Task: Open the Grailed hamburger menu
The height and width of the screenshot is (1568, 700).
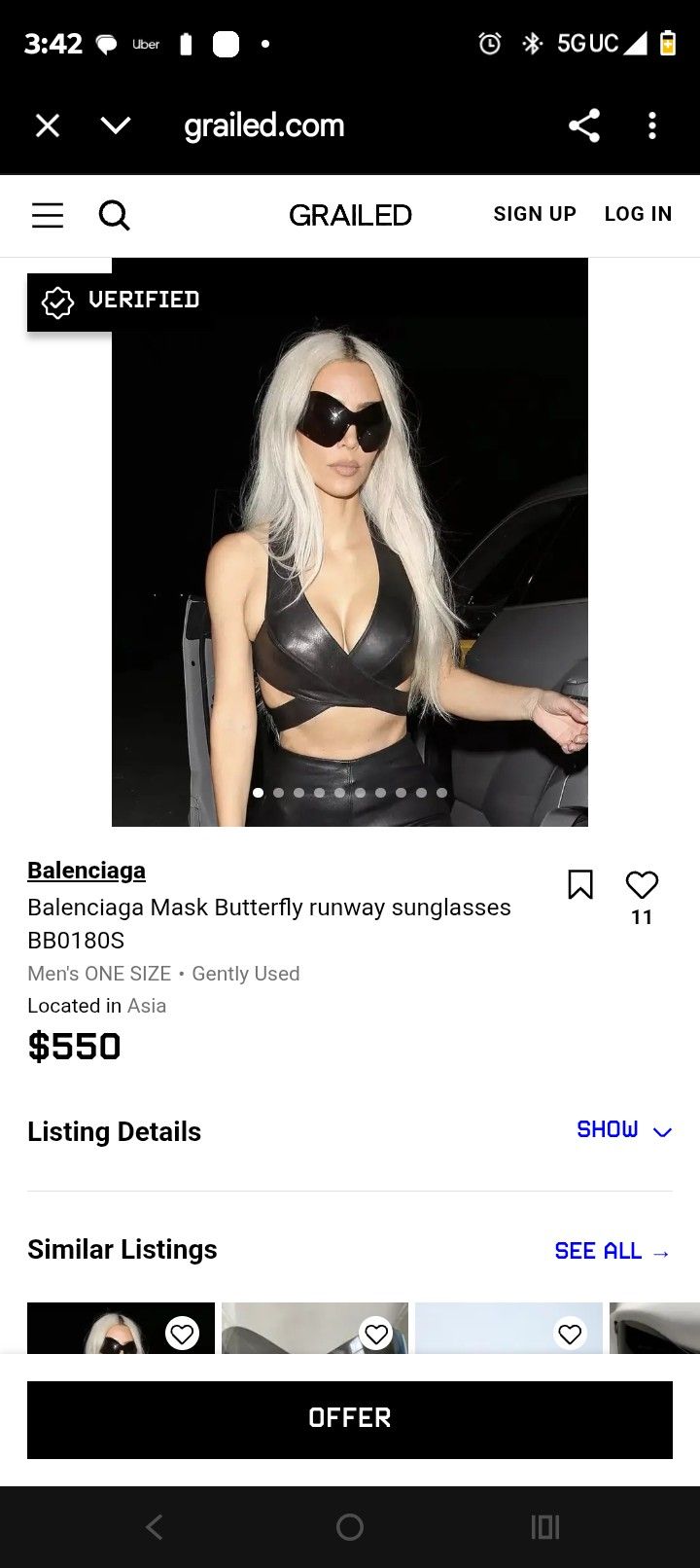Action: (48, 215)
